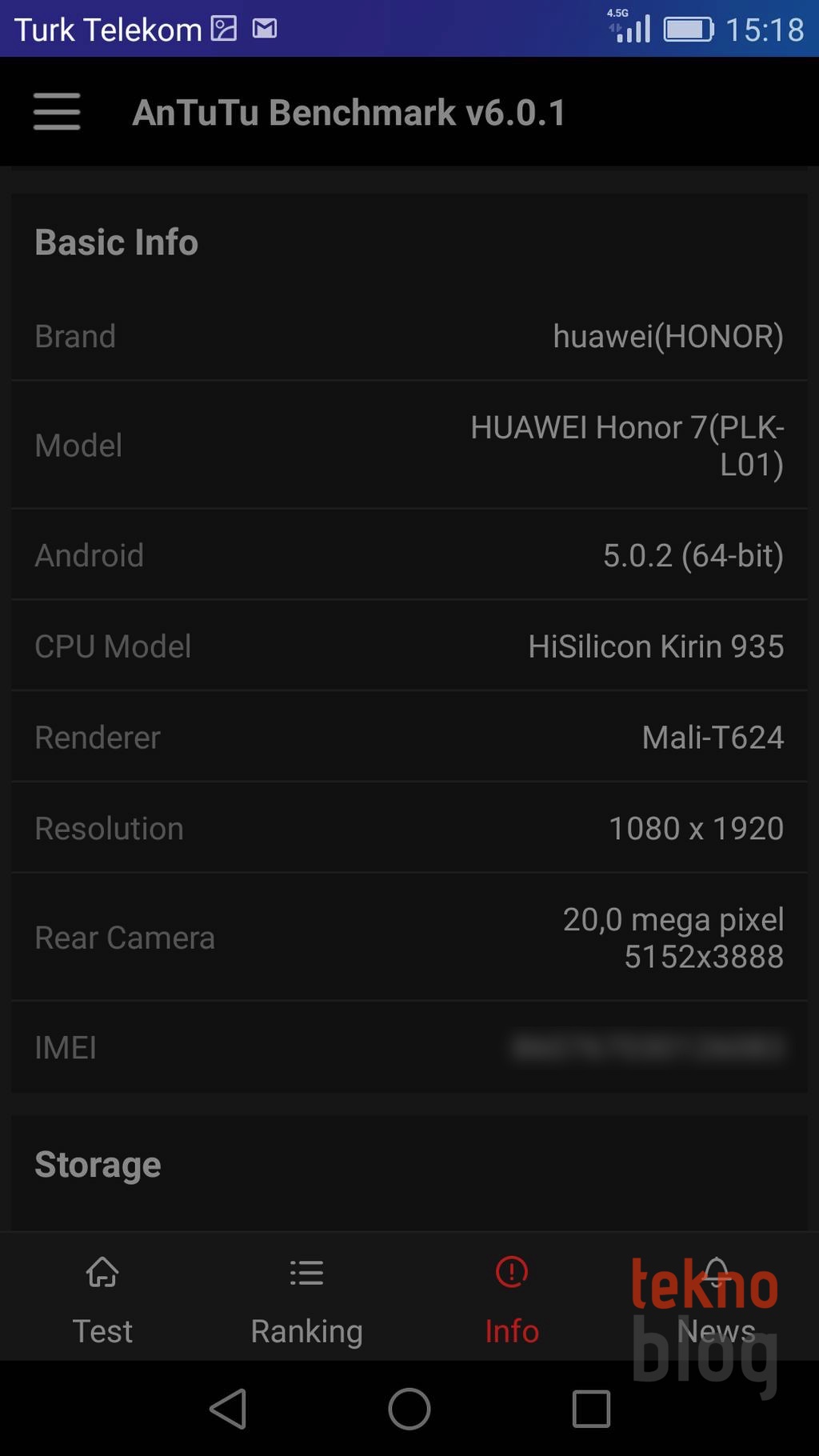Viewport: 819px width, 1456px height.
Task: Open the hamburger drawer menu
Action: click(57, 111)
